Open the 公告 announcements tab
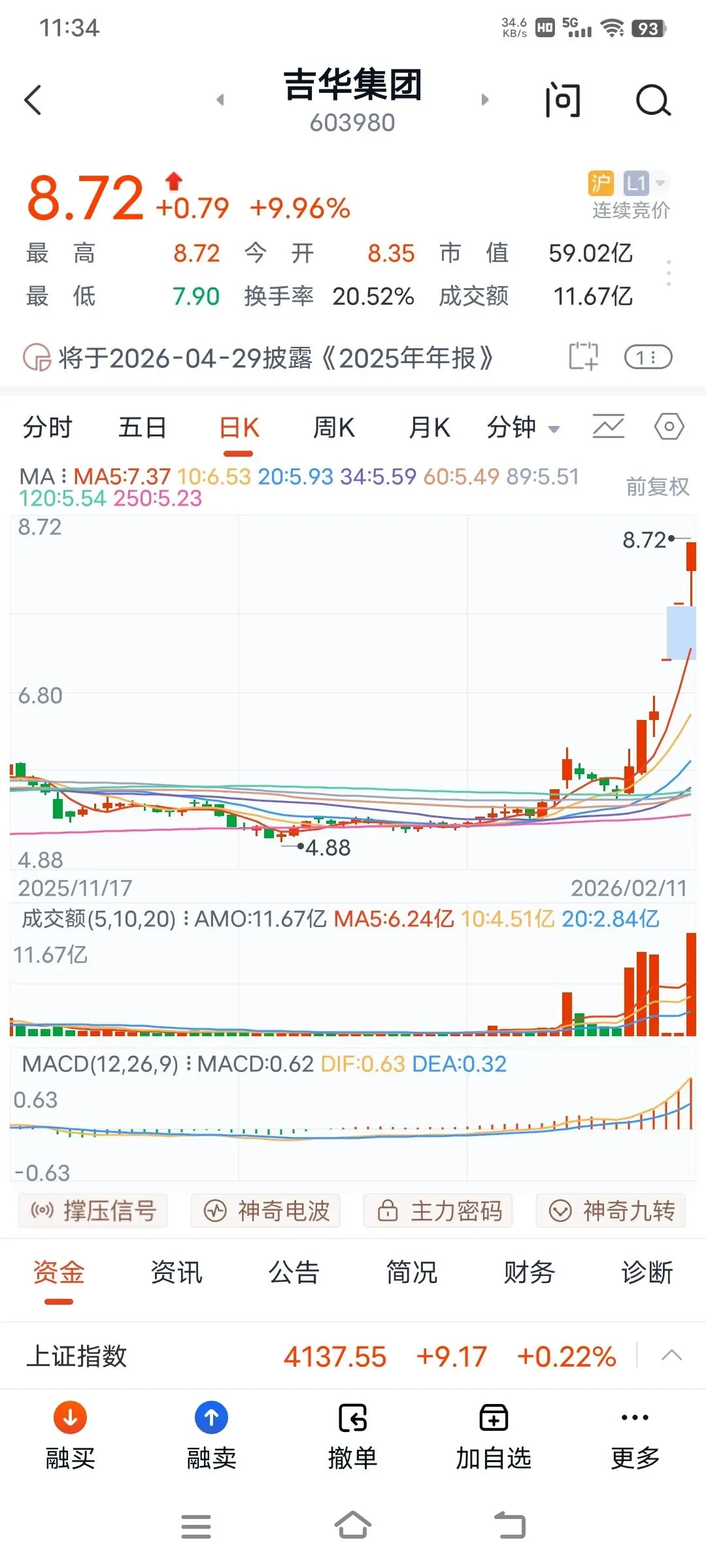706x1568 pixels. pyautogui.click(x=294, y=1272)
